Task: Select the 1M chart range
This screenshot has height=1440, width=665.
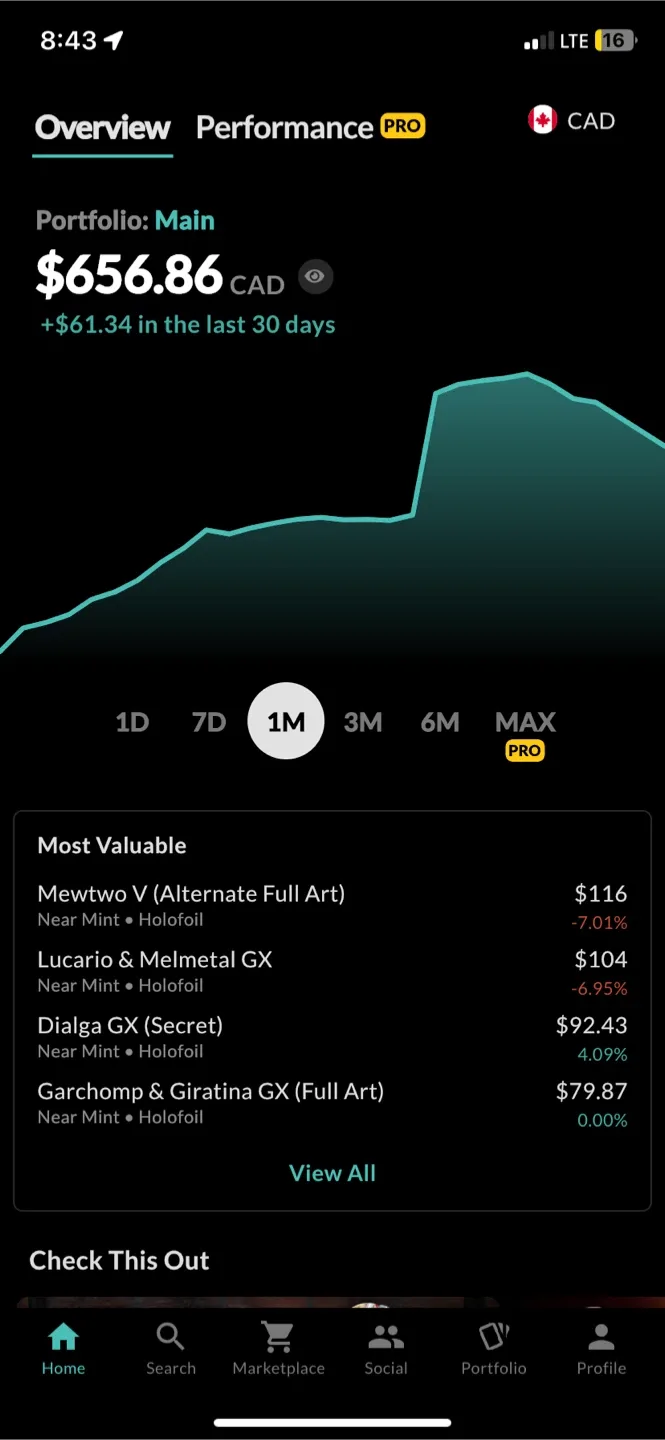Action: (286, 722)
